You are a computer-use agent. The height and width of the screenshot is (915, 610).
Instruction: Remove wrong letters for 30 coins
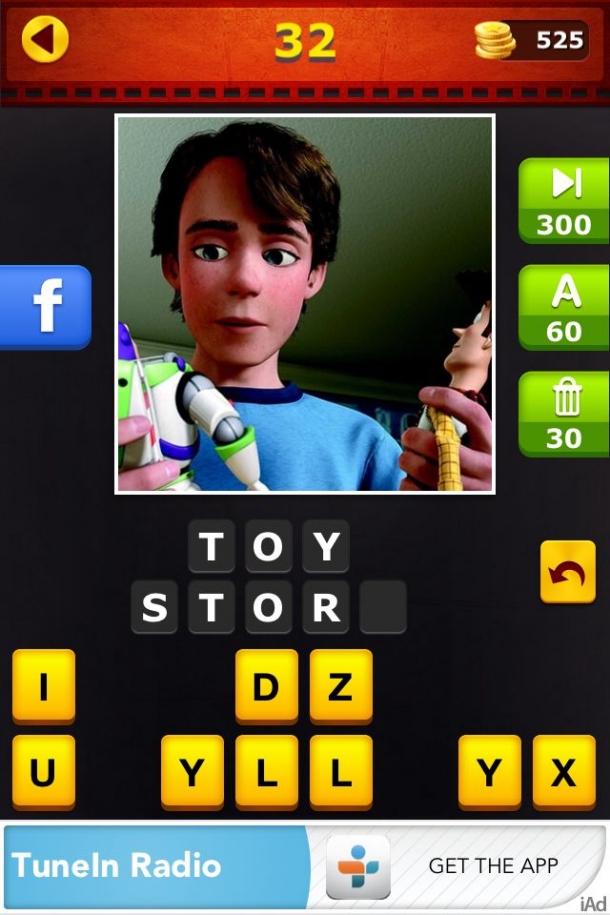pyautogui.click(x=564, y=414)
